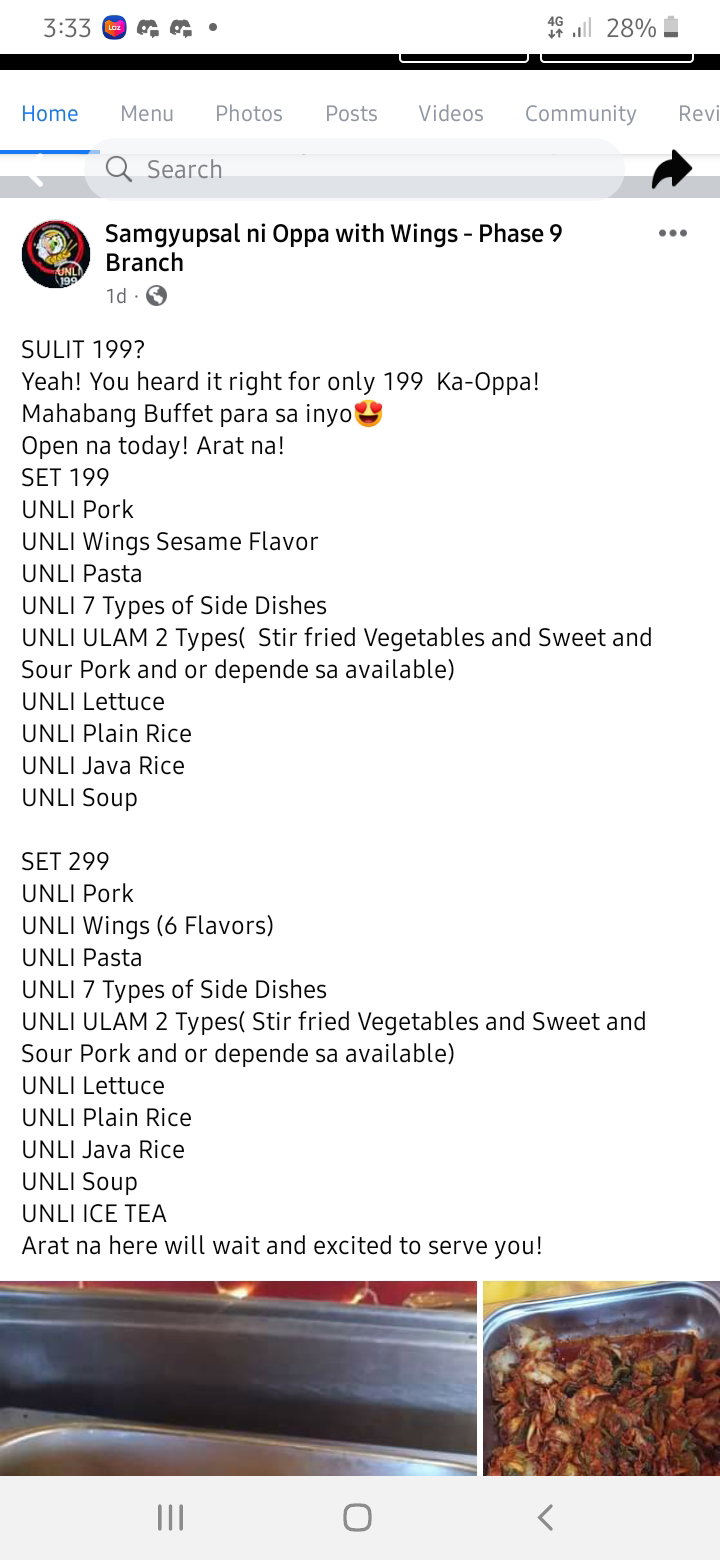View the page's profile picture
This screenshot has width=720, height=1560.
click(56, 254)
